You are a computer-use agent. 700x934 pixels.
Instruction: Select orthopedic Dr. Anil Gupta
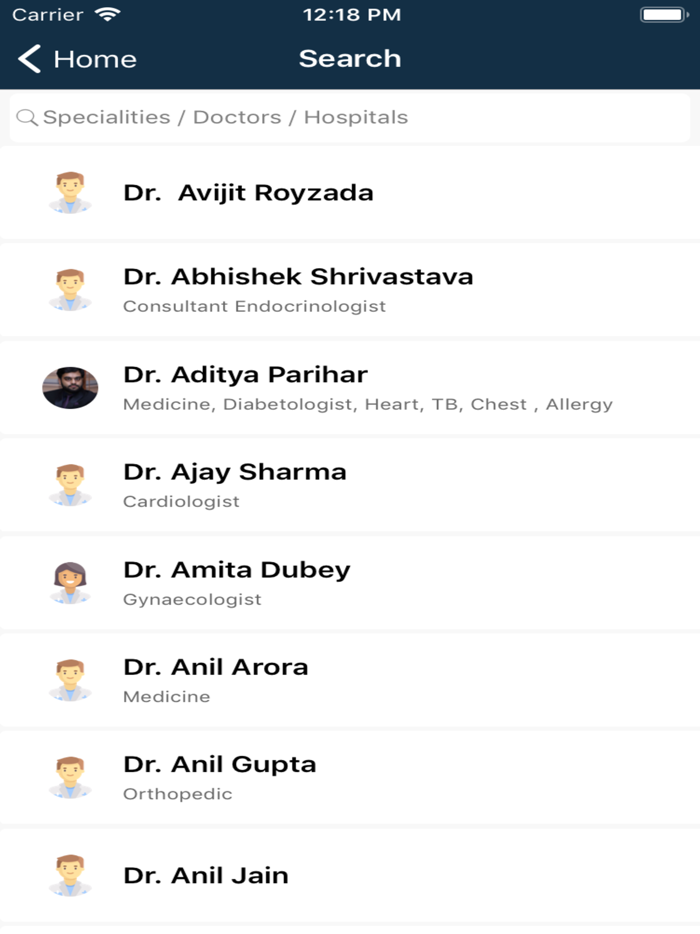click(x=350, y=777)
